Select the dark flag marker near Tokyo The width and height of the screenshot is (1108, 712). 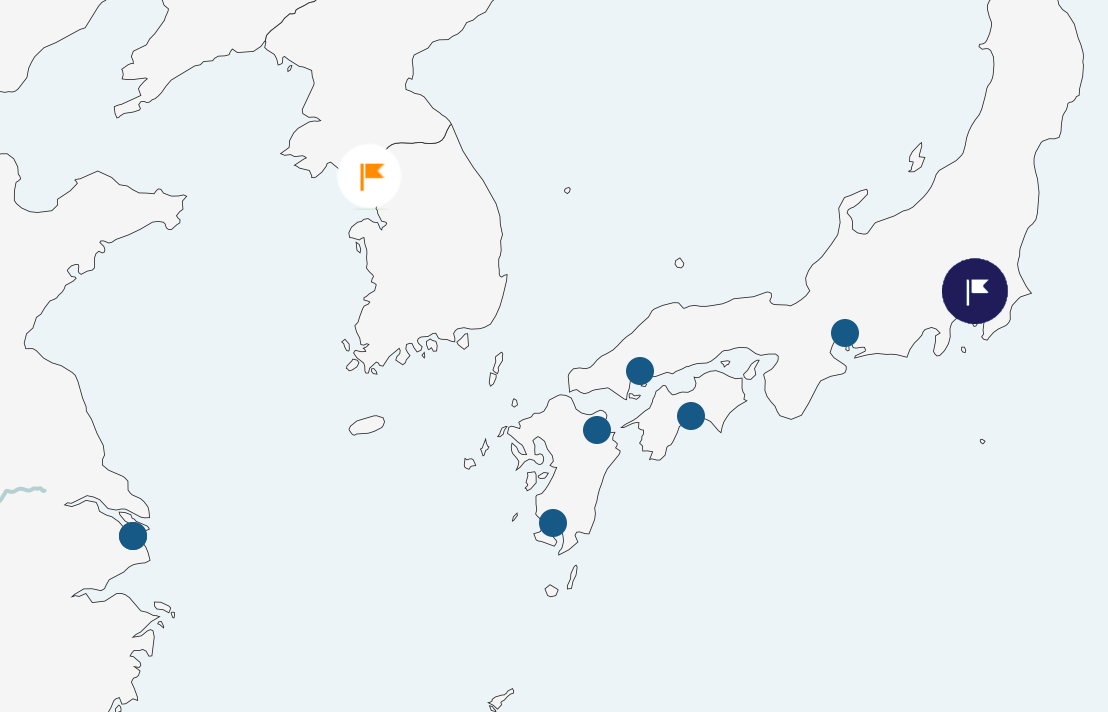click(x=974, y=291)
